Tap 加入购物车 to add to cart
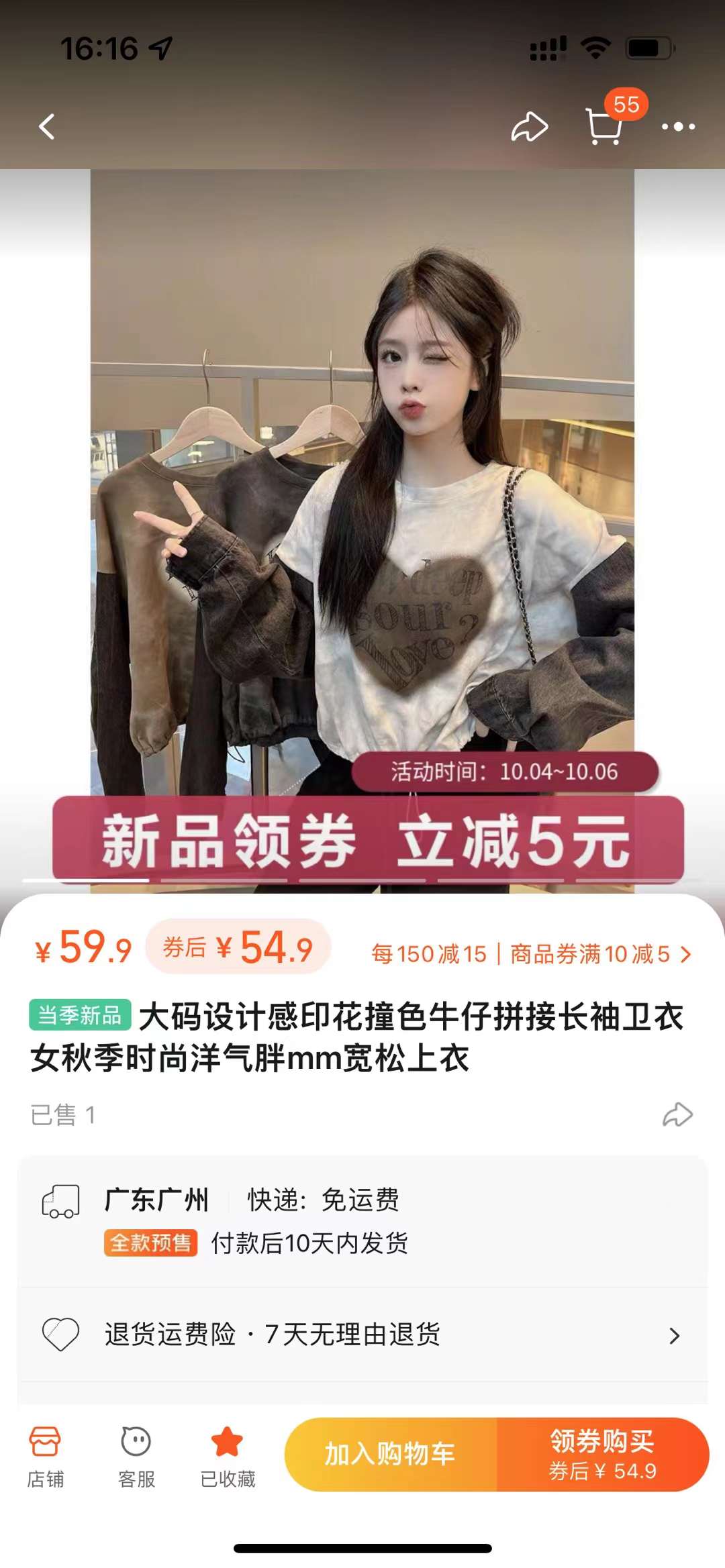 pyautogui.click(x=391, y=1454)
